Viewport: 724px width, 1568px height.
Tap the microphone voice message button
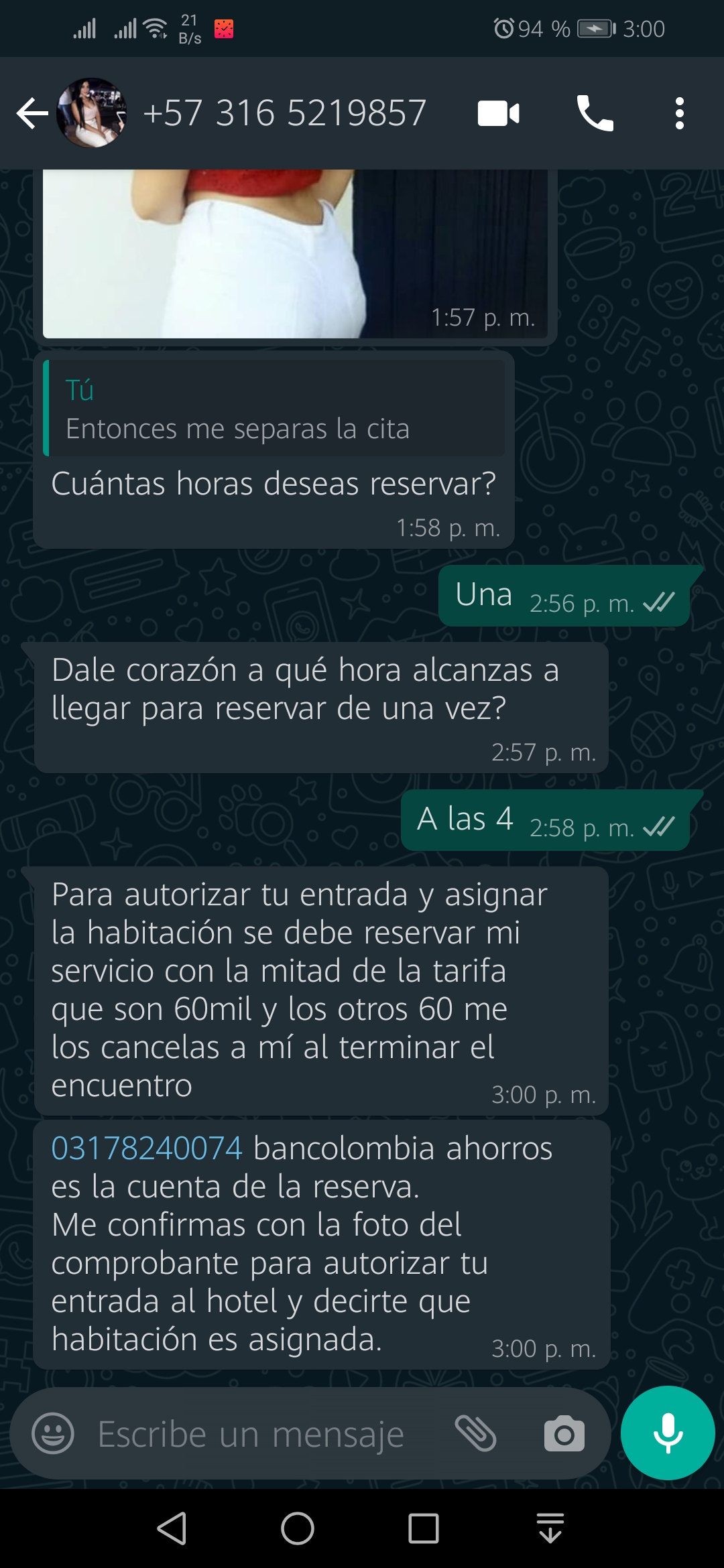[668, 1433]
